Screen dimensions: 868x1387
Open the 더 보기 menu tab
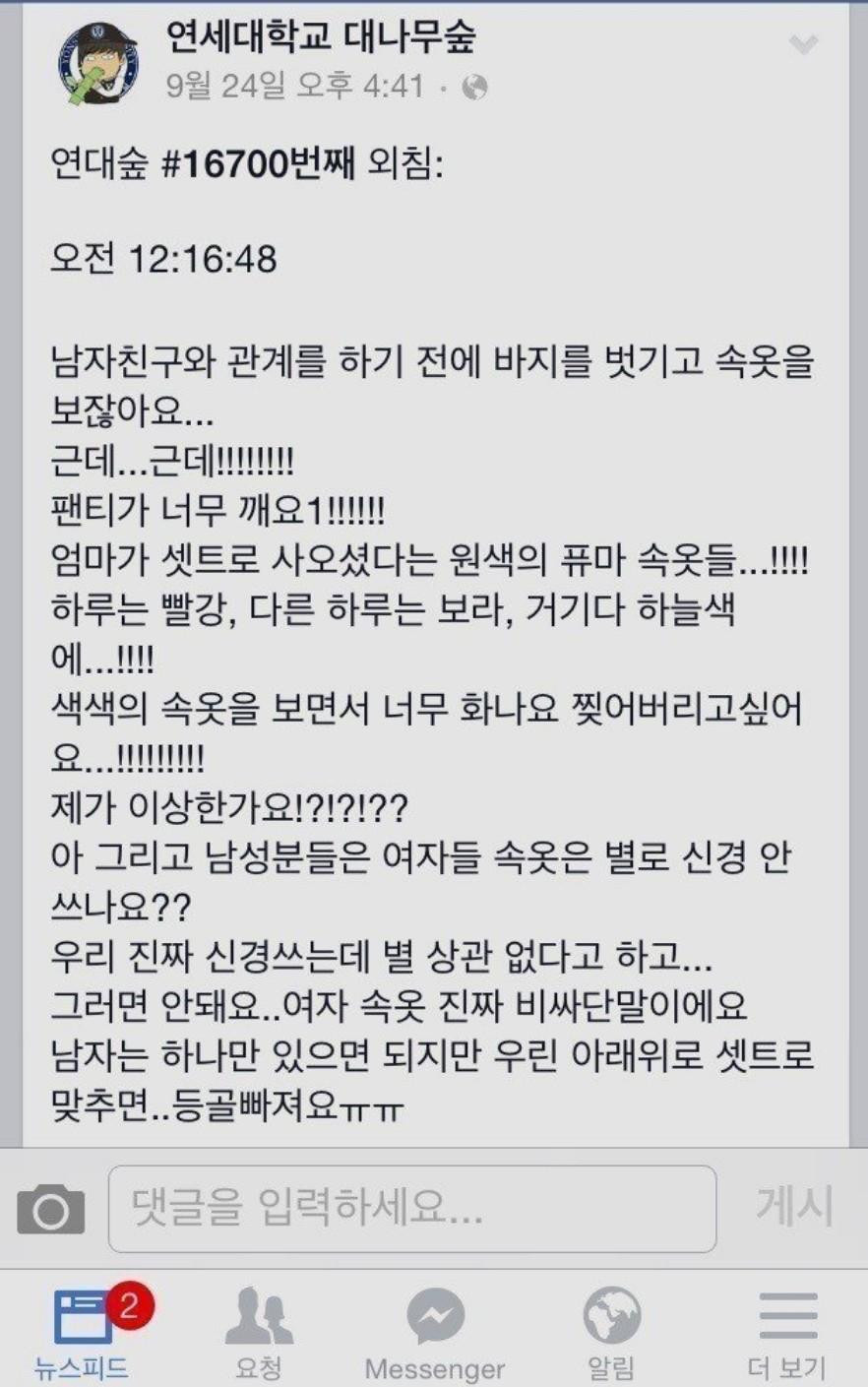click(x=787, y=1331)
